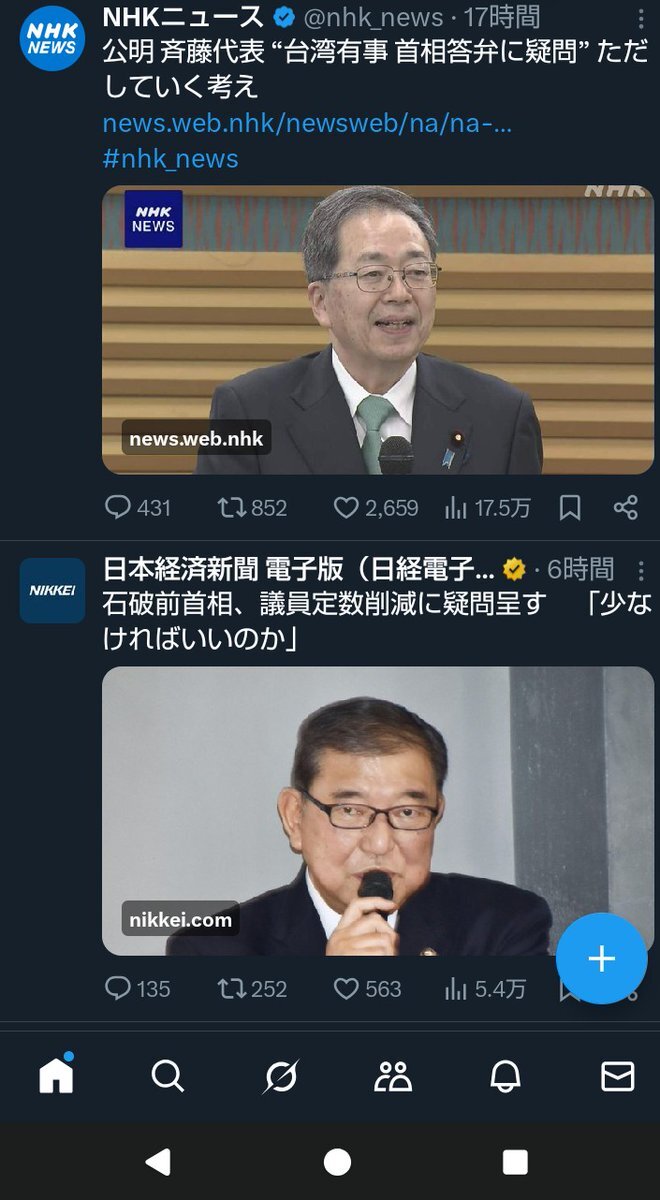Like the Nikkei post
Viewport: 660px width, 1200px height.
coord(367,989)
